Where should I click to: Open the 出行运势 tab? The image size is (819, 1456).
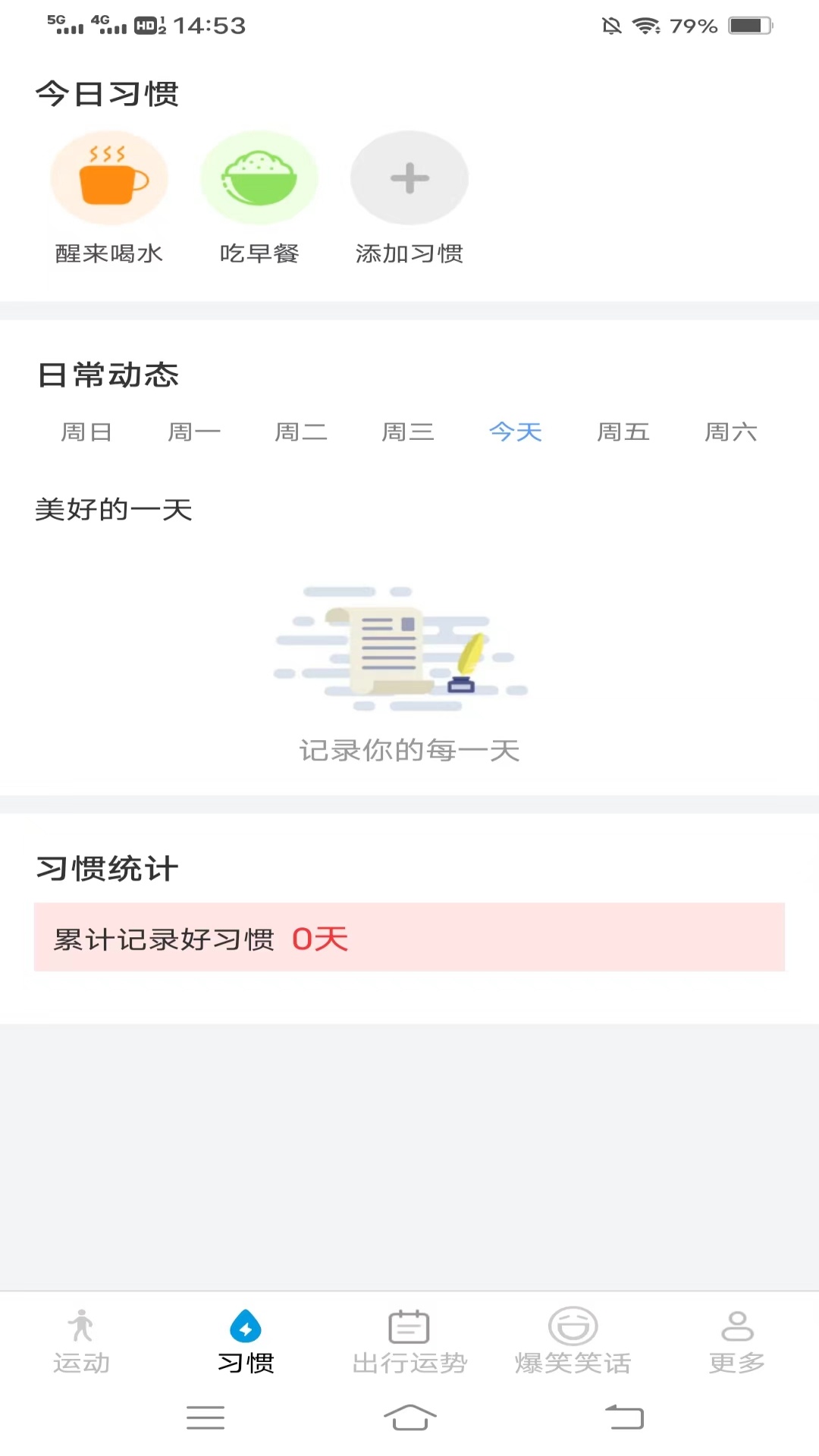click(409, 1341)
